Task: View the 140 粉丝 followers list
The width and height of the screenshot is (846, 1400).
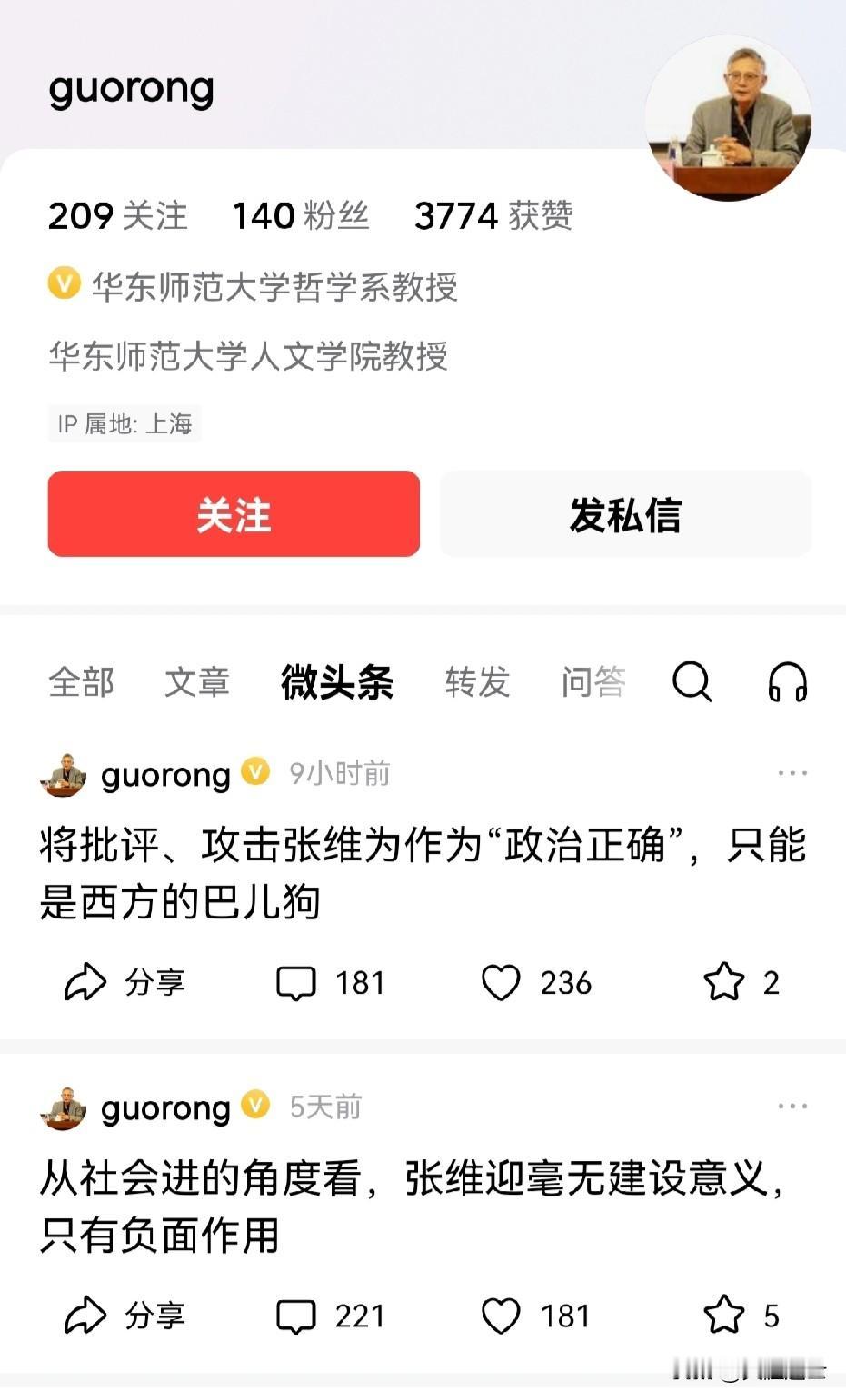Action: 301,216
